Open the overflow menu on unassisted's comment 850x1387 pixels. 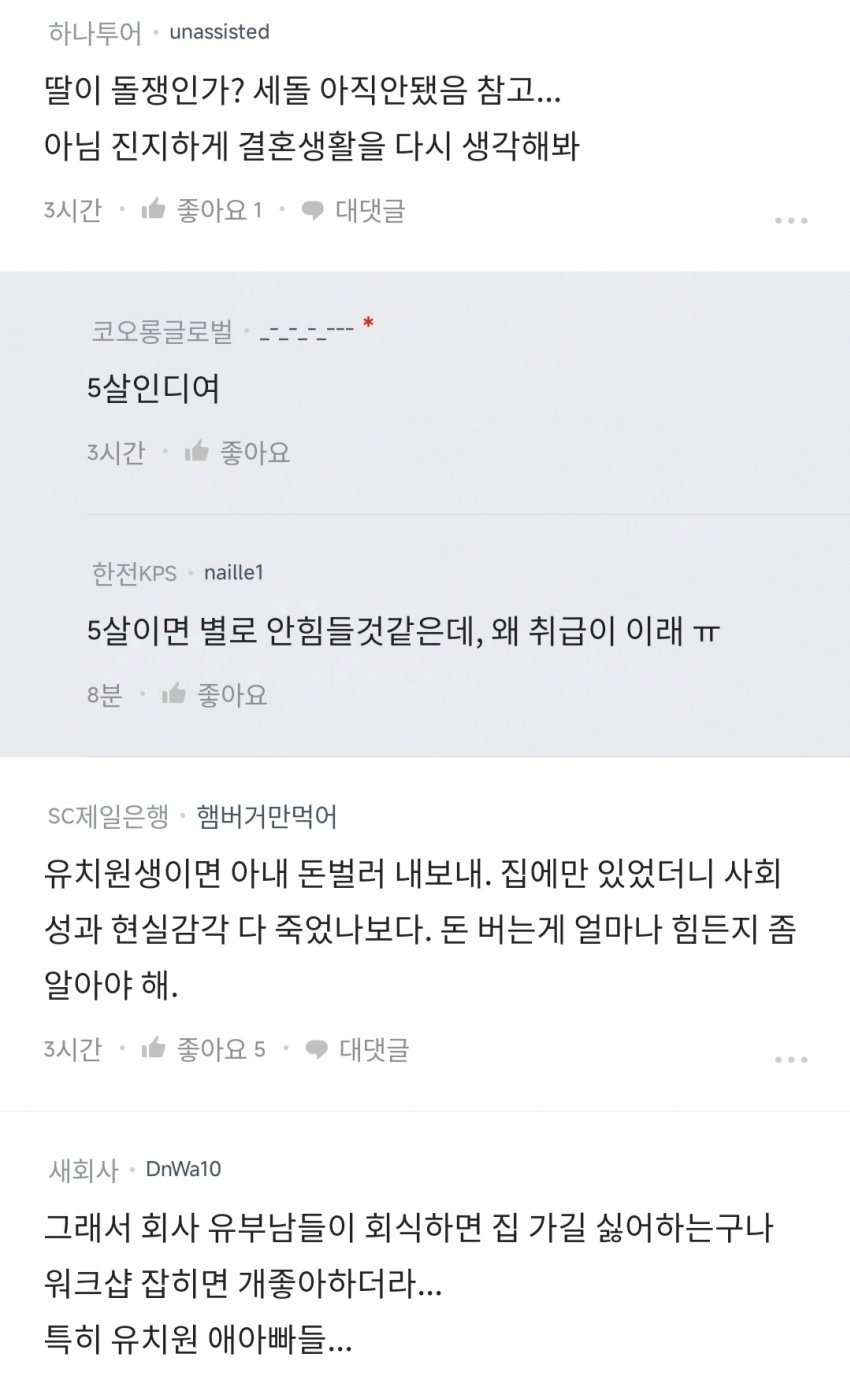[790, 221]
